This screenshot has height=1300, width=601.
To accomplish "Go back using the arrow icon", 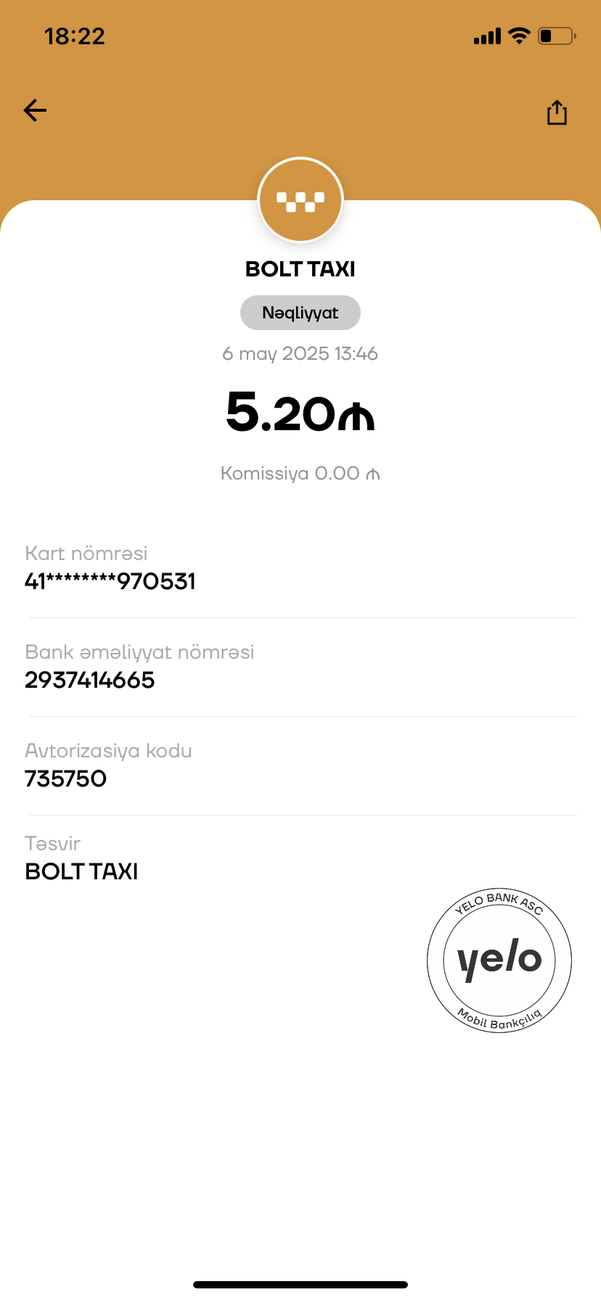I will click(x=35, y=111).
